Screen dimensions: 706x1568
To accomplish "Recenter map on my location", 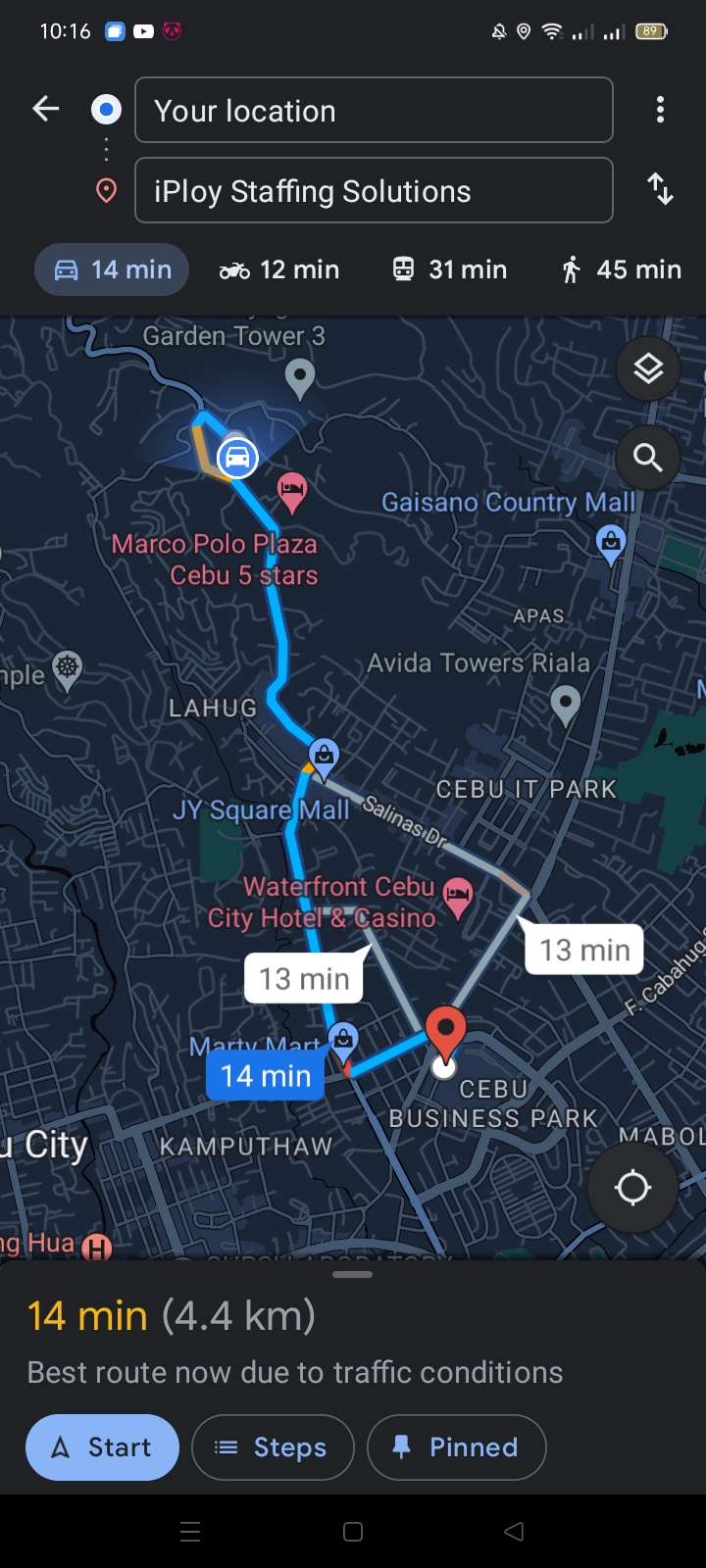I will point(632,1188).
